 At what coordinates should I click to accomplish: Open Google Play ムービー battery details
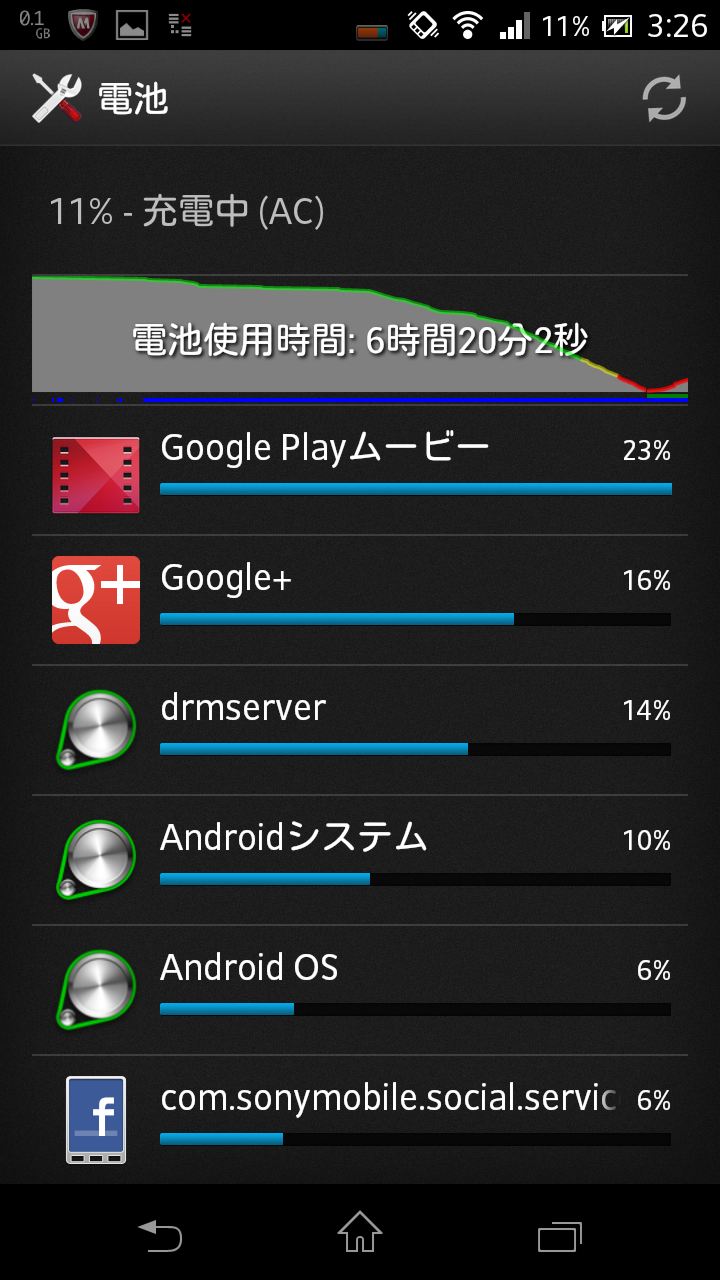[360, 470]
